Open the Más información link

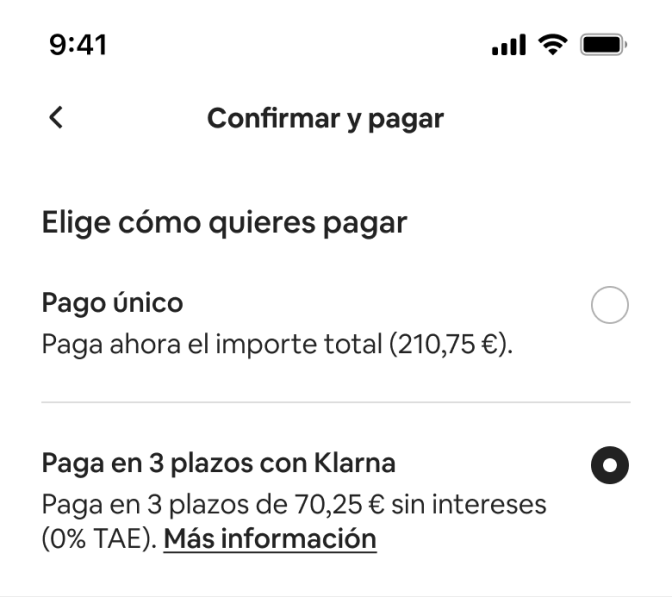coord(270,539)
